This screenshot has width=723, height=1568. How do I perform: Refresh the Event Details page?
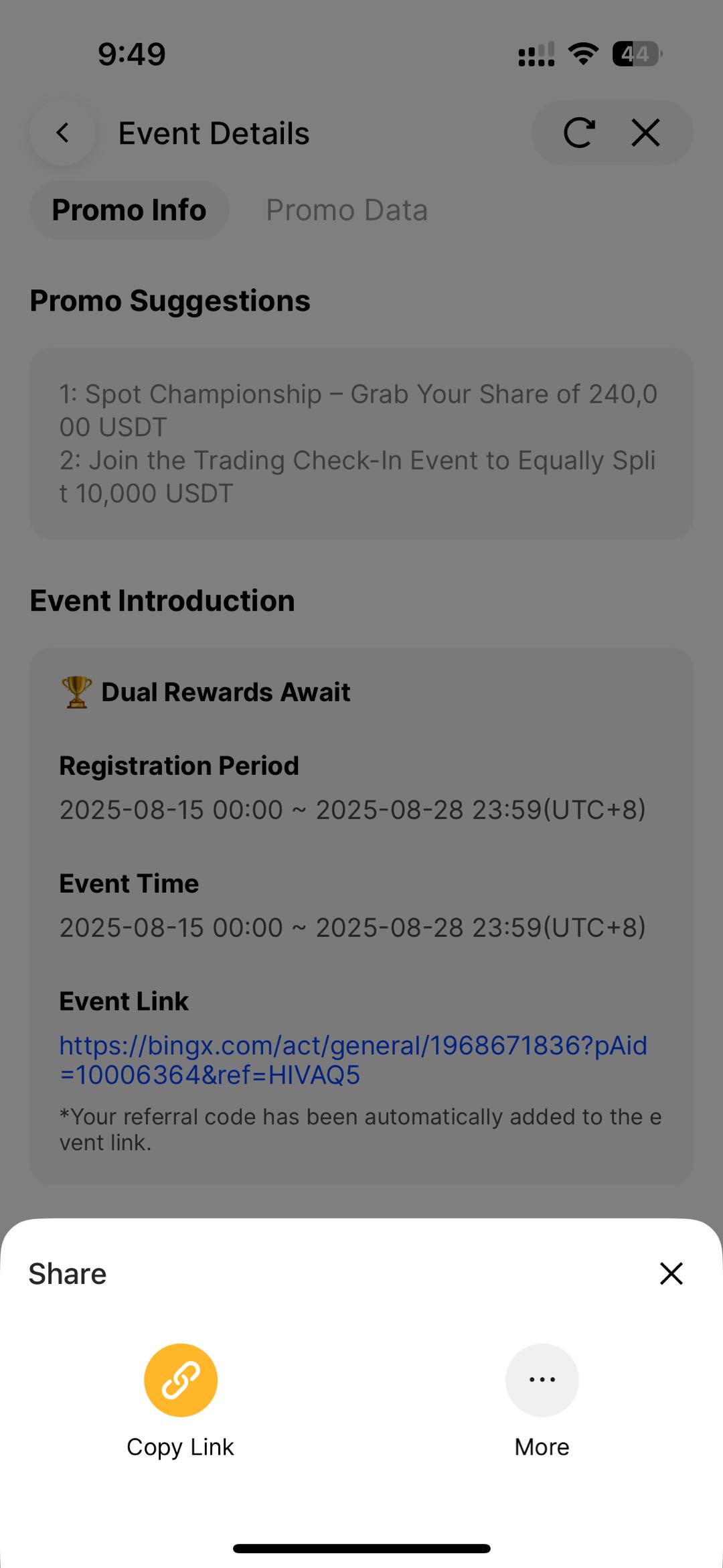[579, 133]
